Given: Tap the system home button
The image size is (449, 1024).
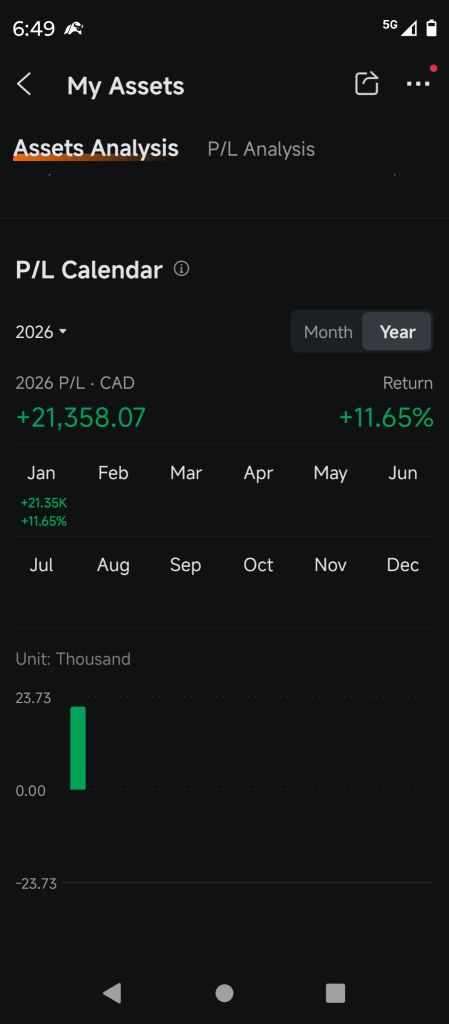Looking at the screenshot, I should (224, 993).
